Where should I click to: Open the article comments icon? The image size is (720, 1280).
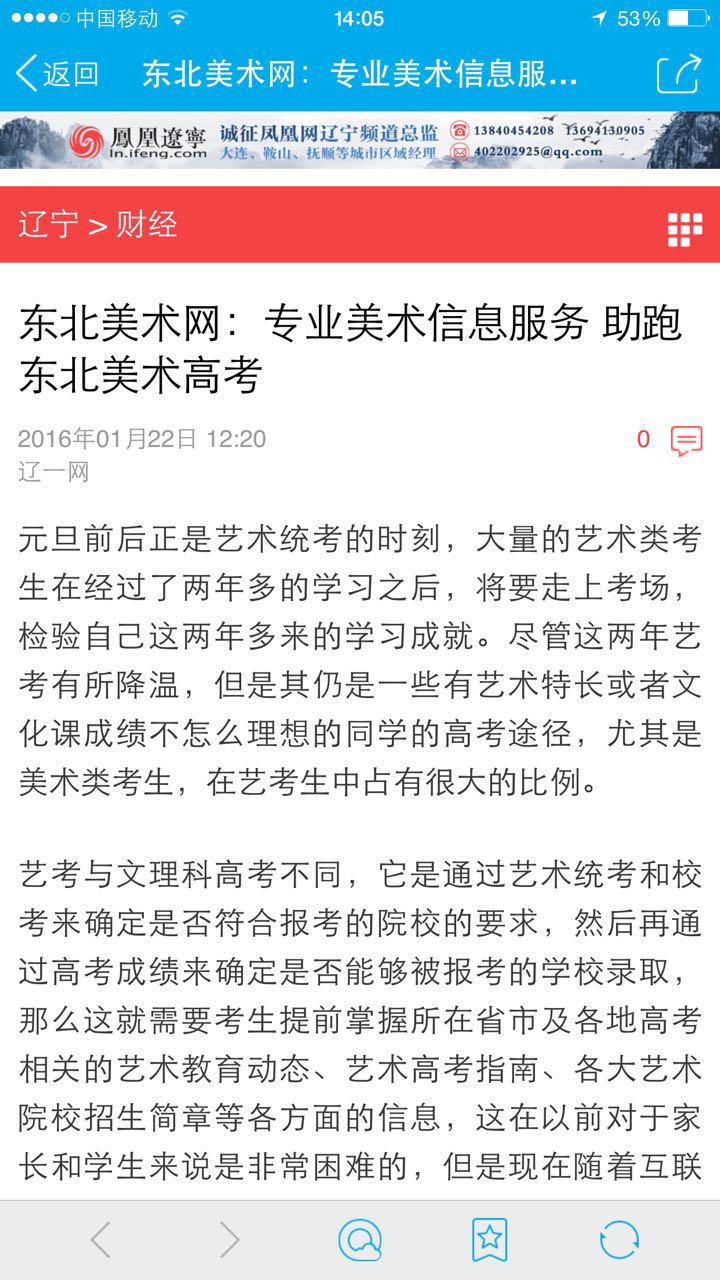pos(686,440)
